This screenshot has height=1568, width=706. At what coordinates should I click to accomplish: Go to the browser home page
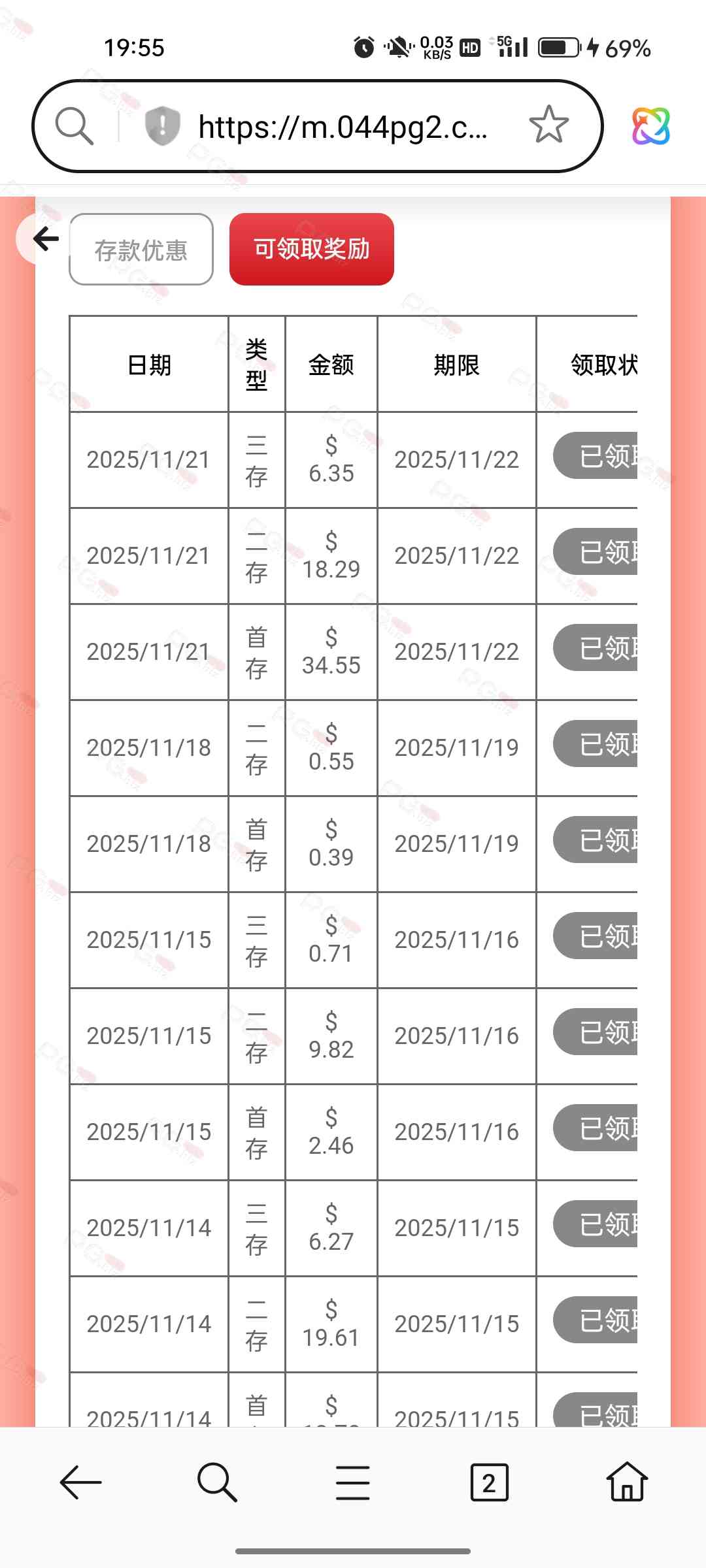(626, 1482)
